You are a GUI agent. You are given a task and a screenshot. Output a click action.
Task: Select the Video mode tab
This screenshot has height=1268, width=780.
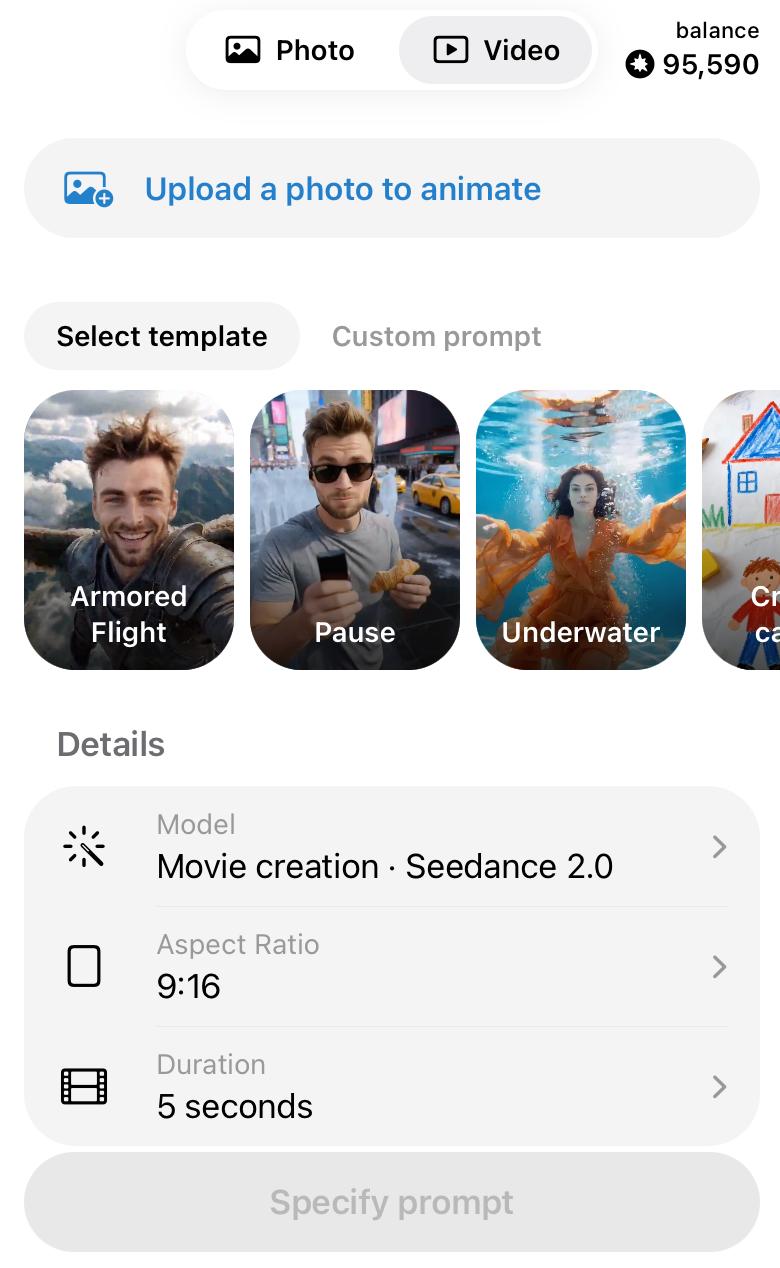pyautogui.click(x=495, y=50)
